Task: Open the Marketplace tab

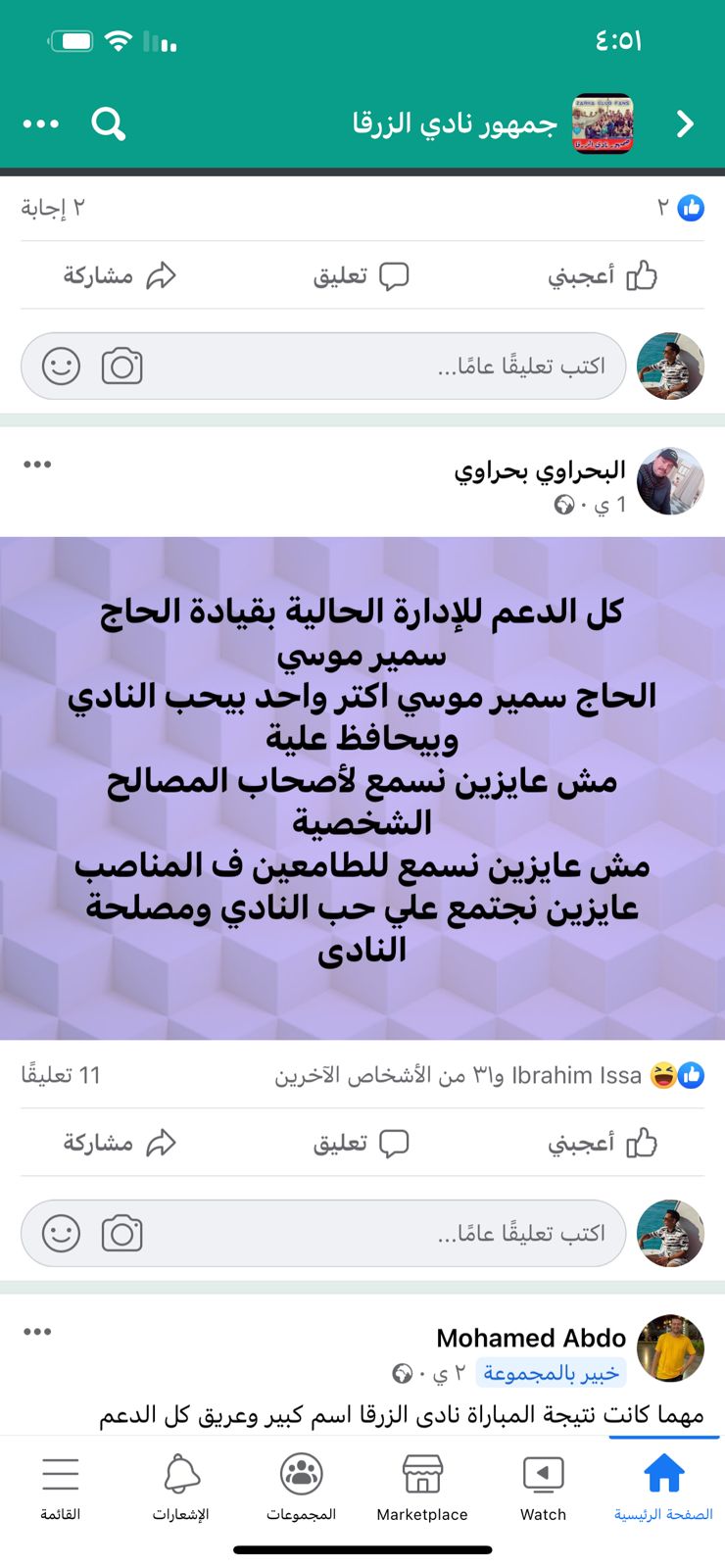Action: pos(422,1488)
